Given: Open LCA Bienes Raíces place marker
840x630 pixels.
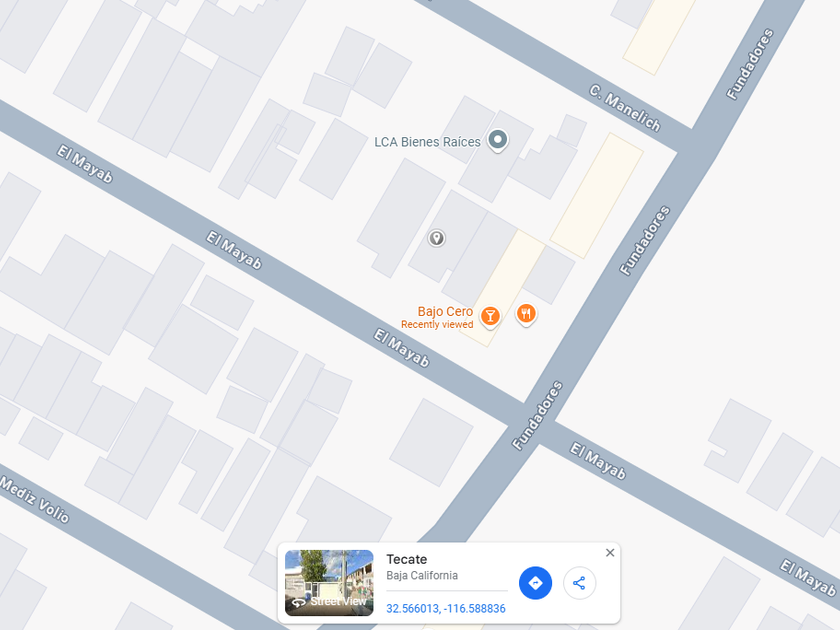Looking at the screenshot, I should [498, 140].
